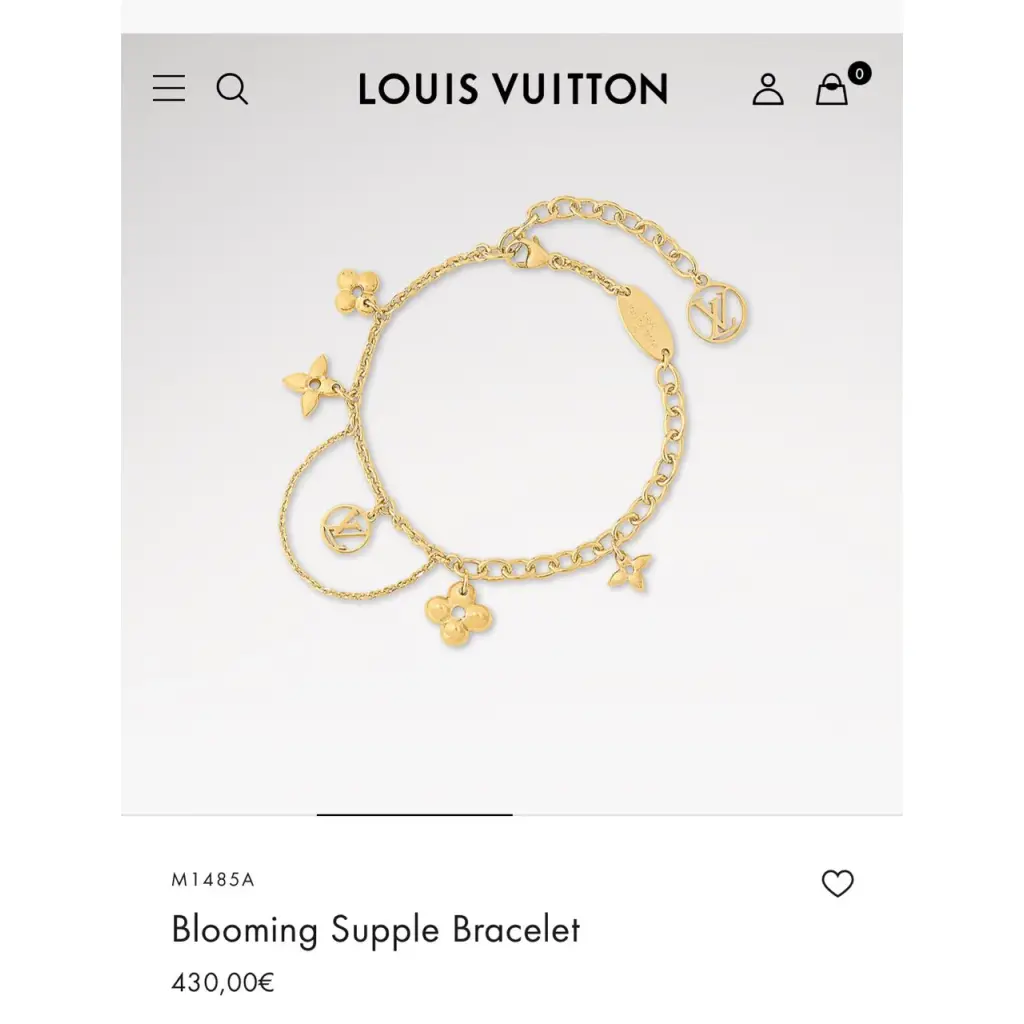Go to Louis Vuitton home page
This screenshot has height=1024, width=1024.
tap(512, 89)
